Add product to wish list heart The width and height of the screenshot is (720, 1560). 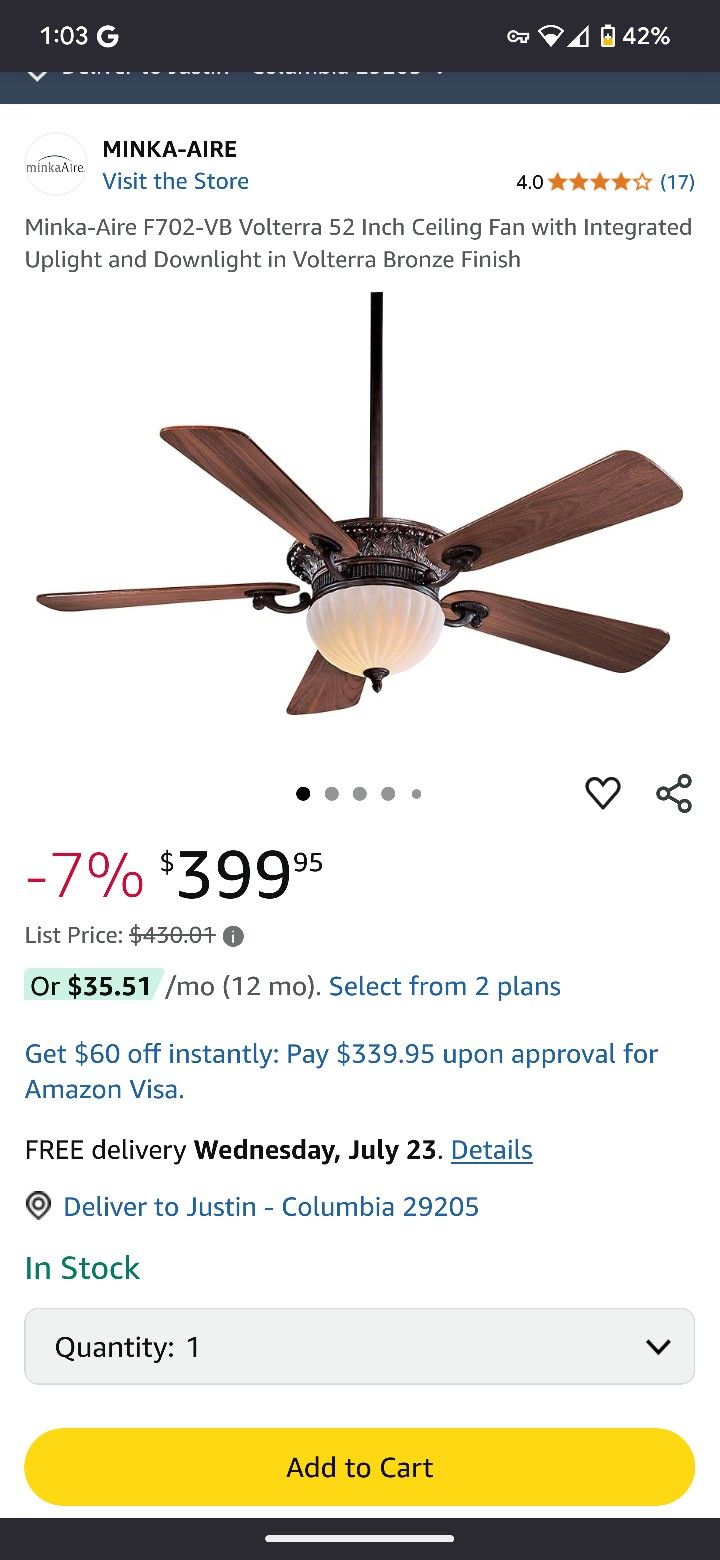603,793
